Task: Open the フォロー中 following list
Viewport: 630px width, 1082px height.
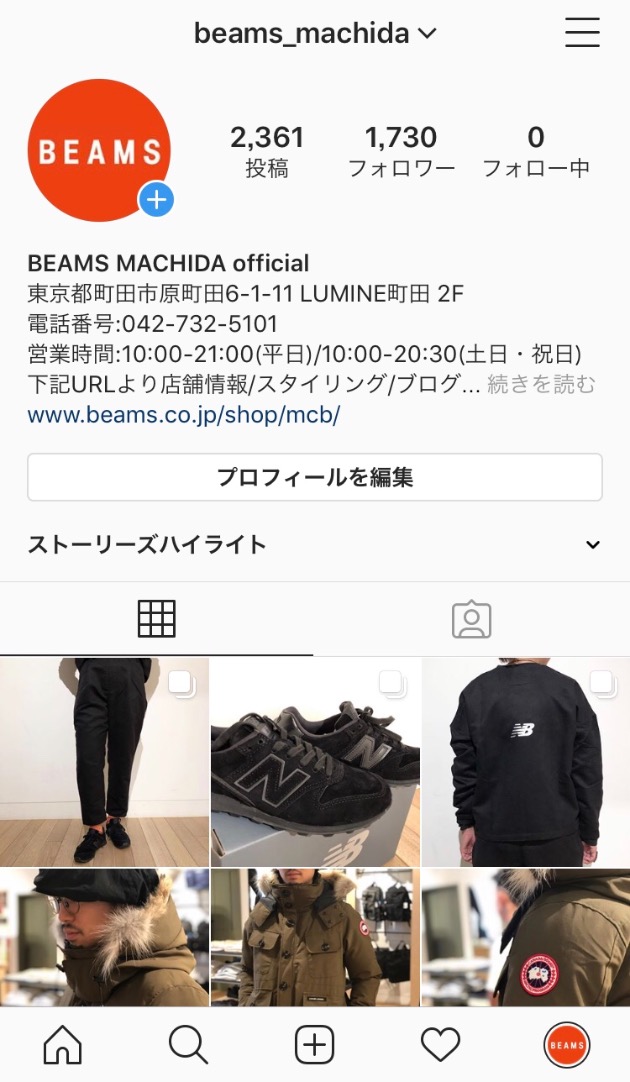Action: (x=536, y=151)
